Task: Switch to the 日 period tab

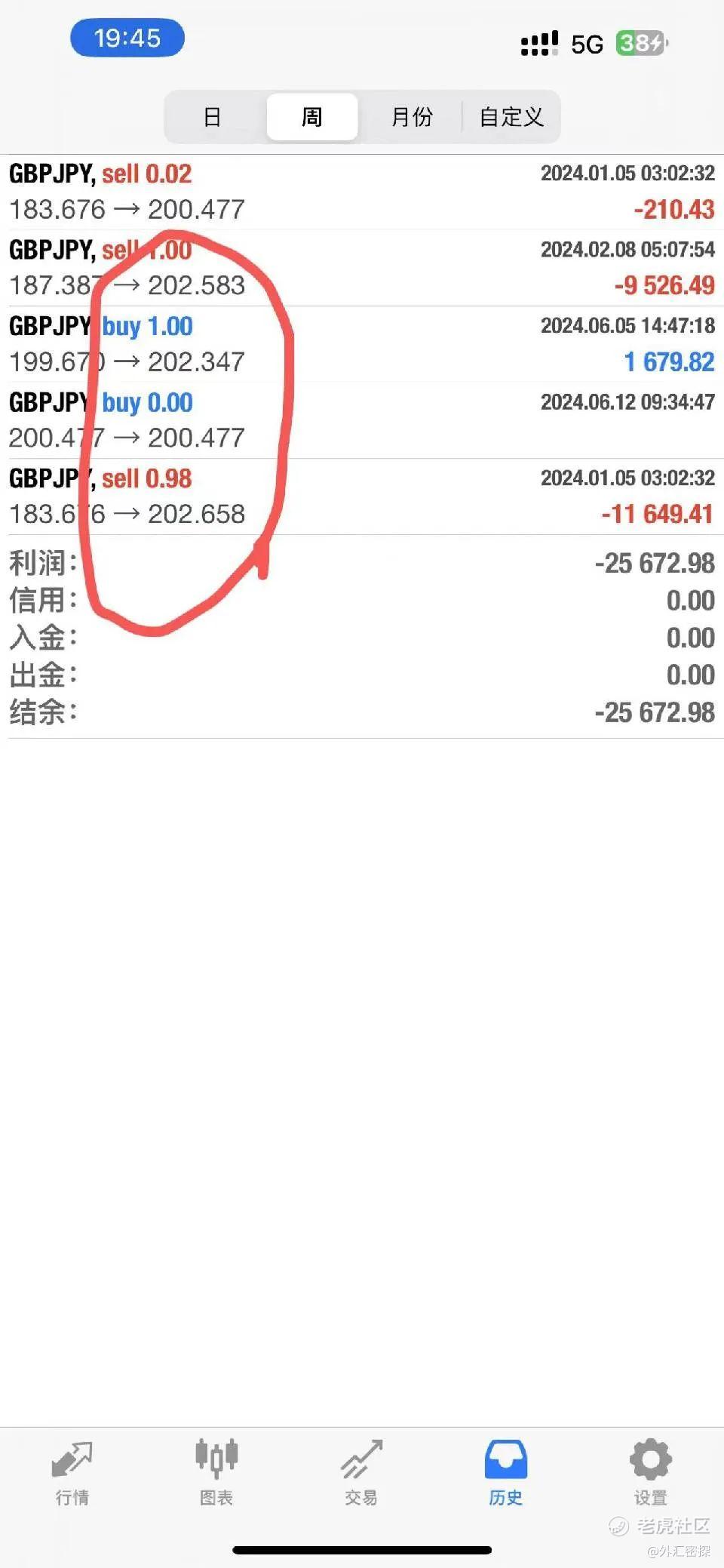Action: (213, 117)
